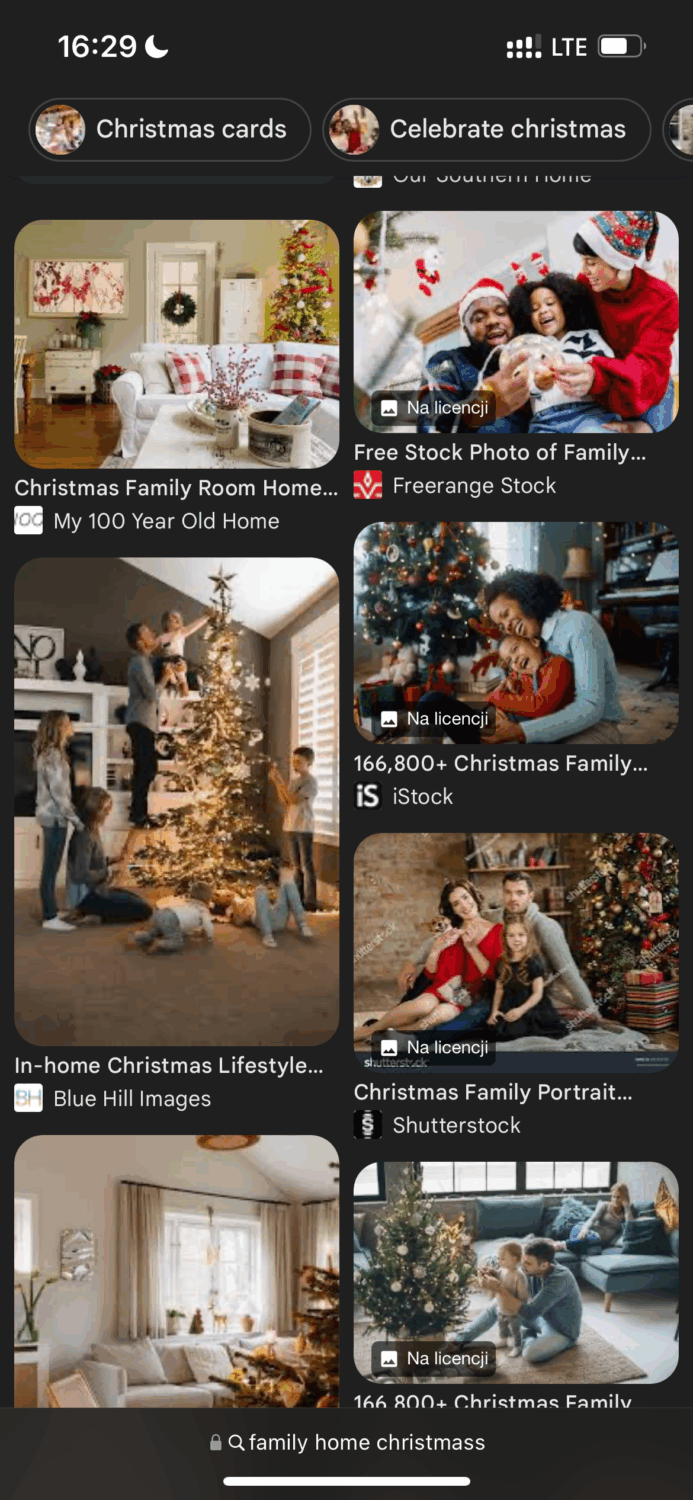This screenshot has width=693, height=1500.
Task: Select the Christmas cards chip
Action: click(169, 130)
